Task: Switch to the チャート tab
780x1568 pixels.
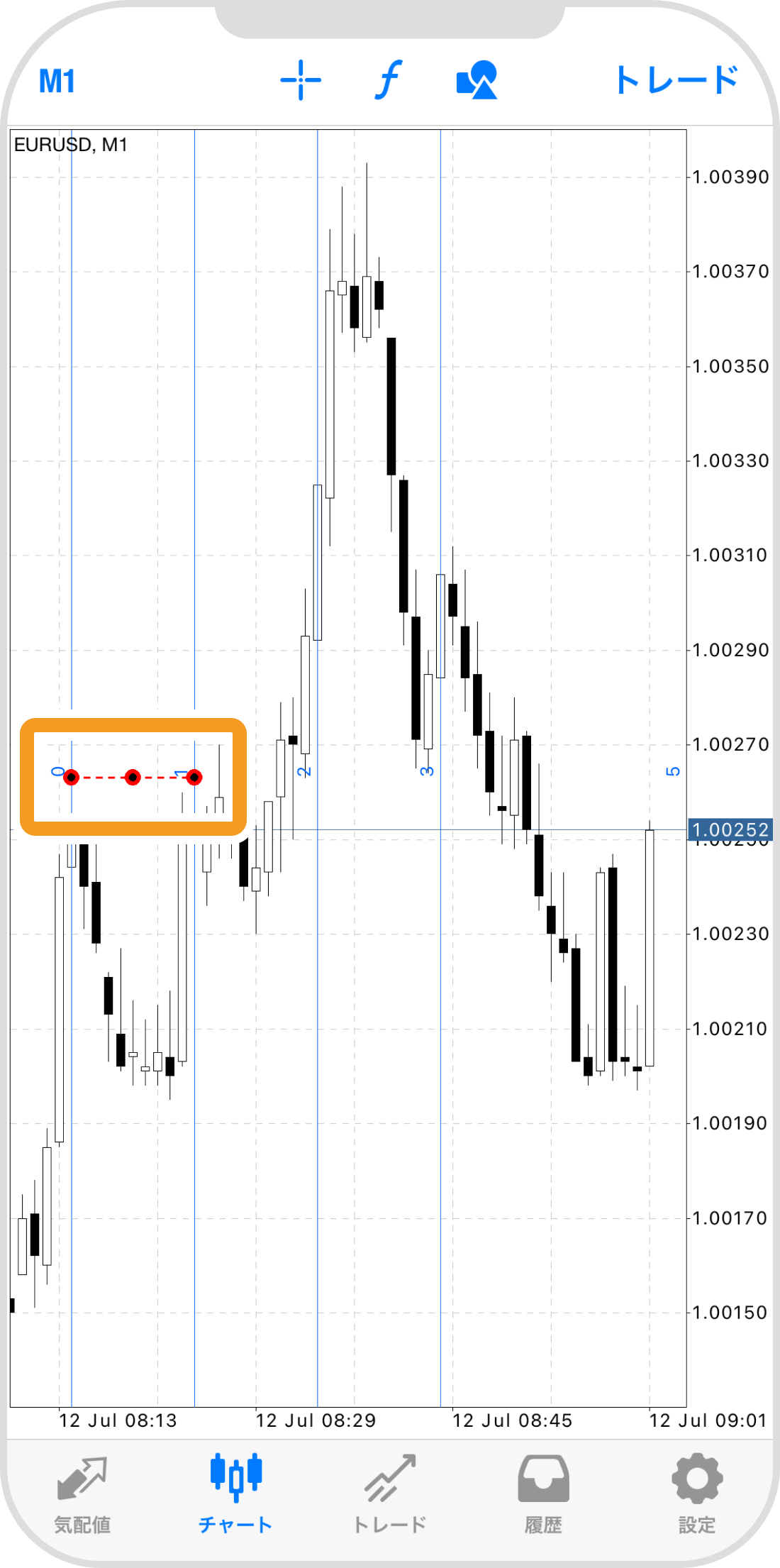Action: pos(235,1491)
